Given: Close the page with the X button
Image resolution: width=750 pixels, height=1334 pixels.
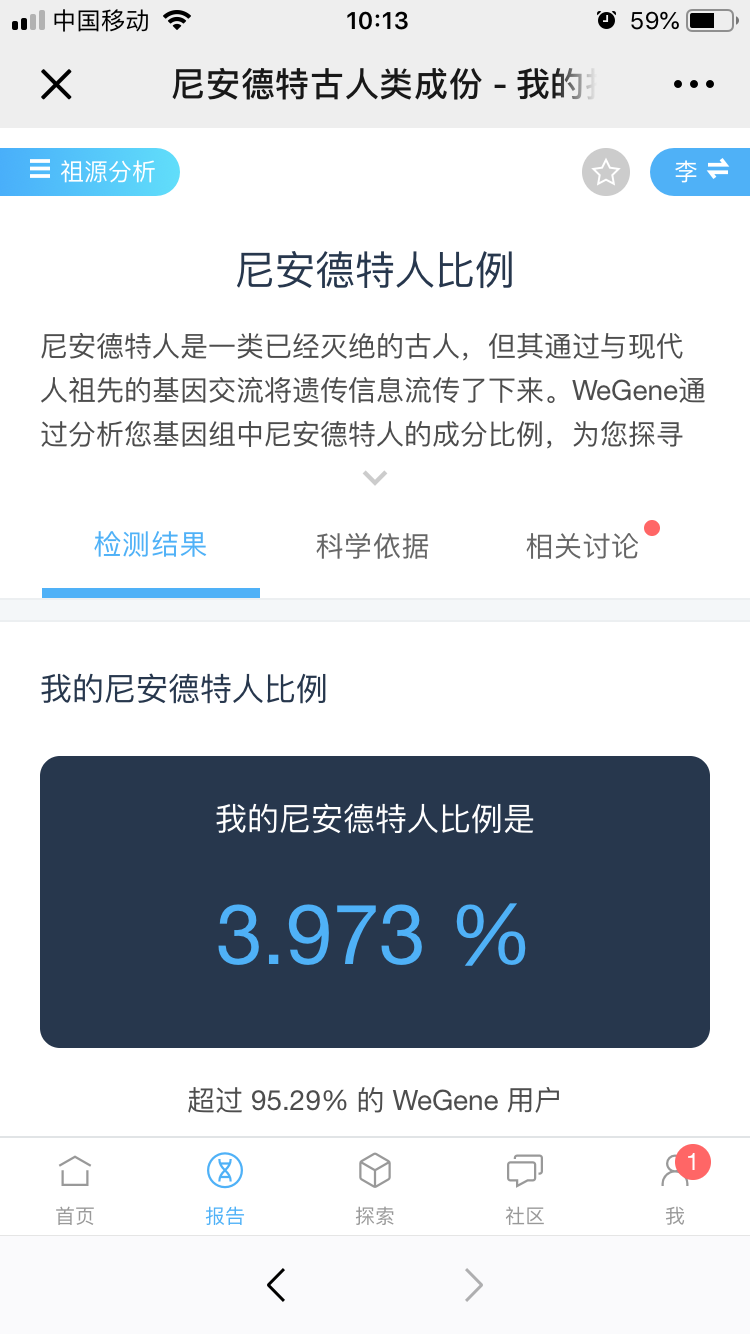Looking at the screenshot, I should coord(56,85).
